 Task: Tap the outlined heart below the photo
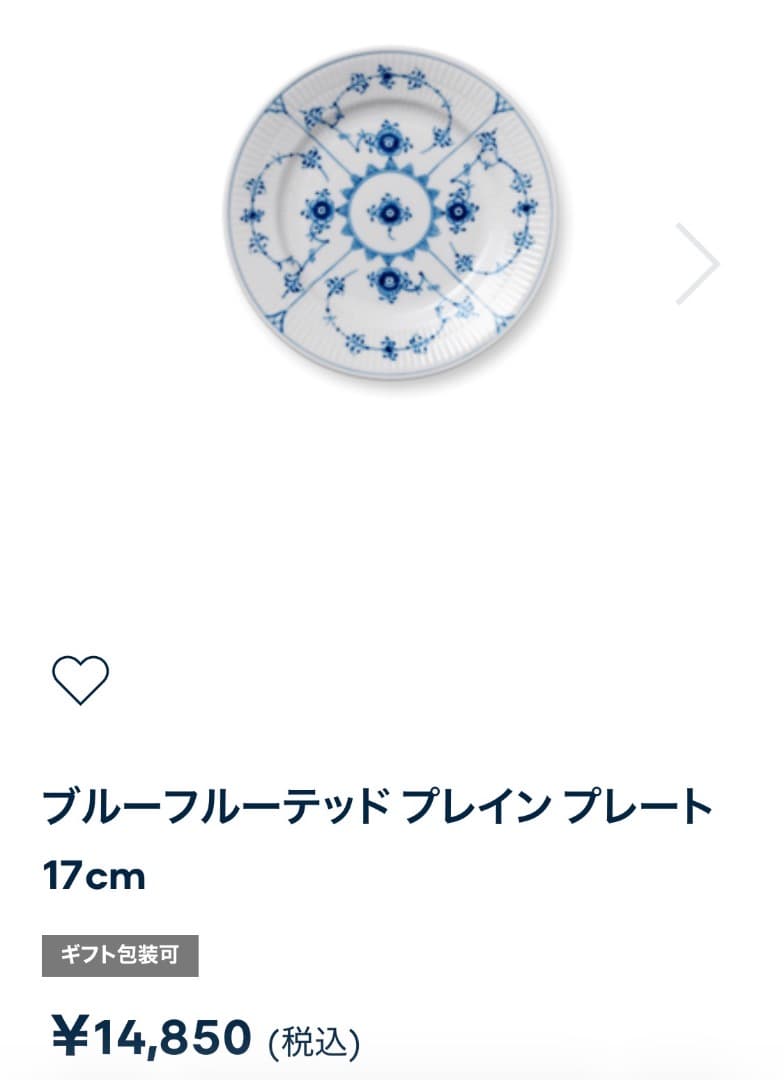(x=82, y=678)
